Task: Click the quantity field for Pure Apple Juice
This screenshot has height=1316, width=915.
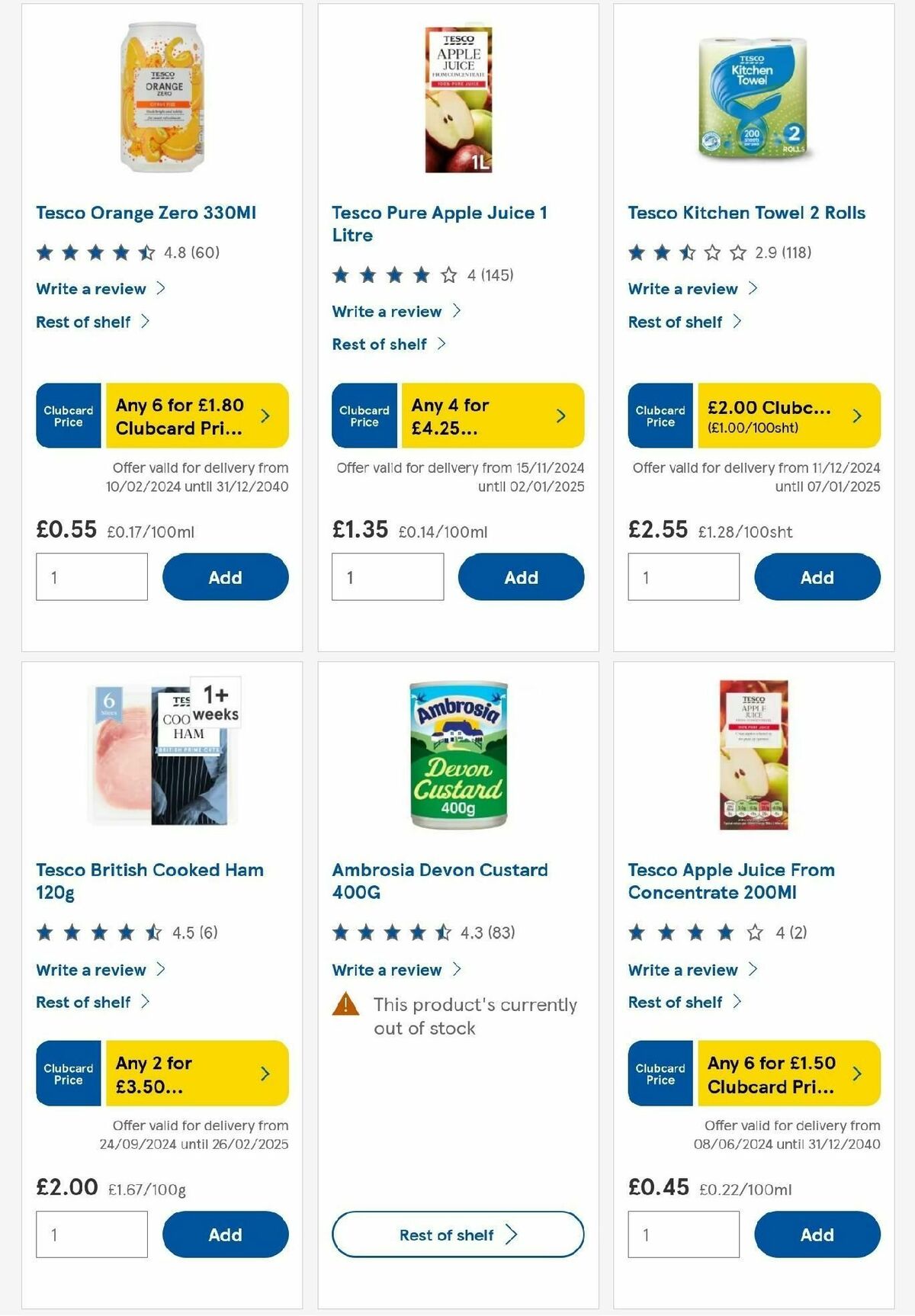Action: click(x=387, y=577)
